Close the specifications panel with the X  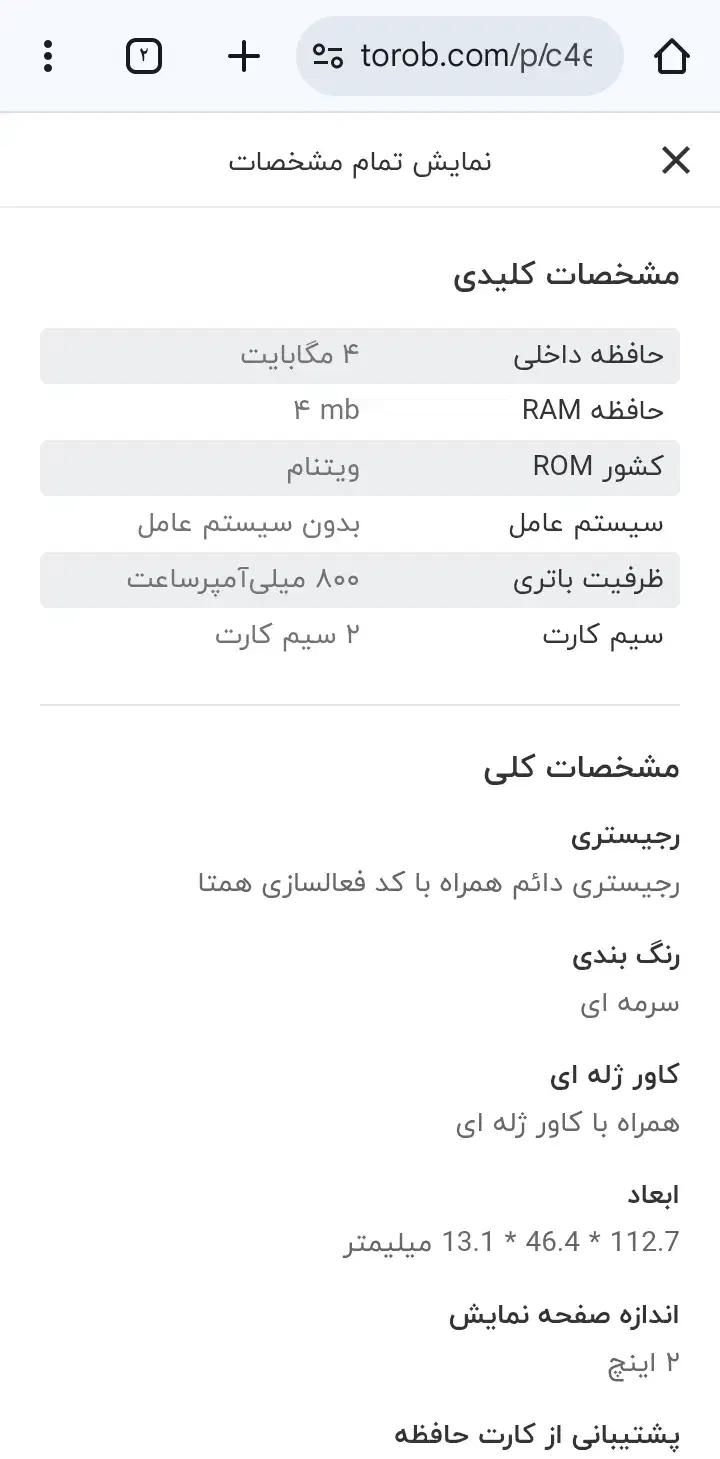click(x=676, y=160)
